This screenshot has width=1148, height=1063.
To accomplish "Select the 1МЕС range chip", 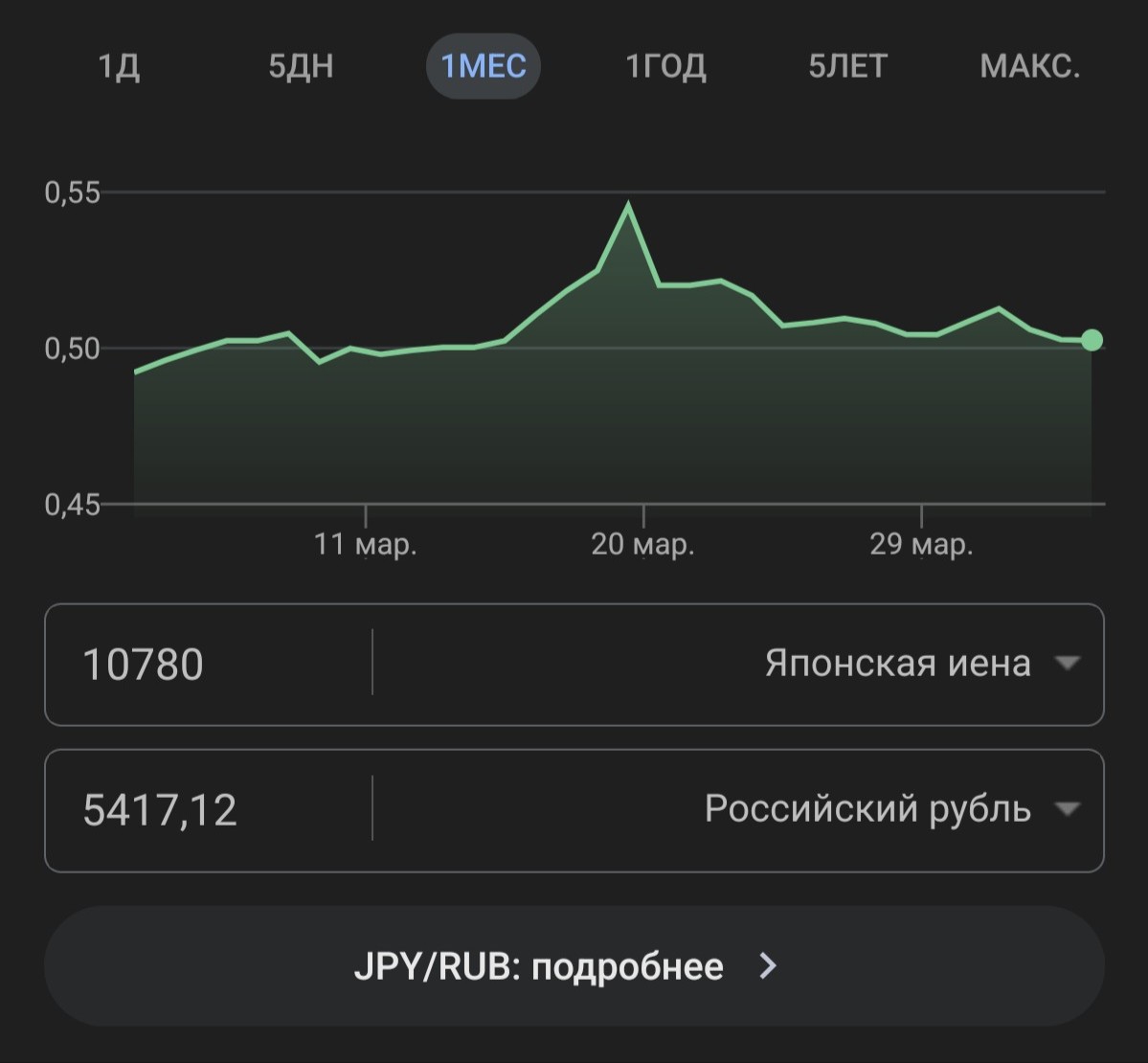I will [x=484, y=67].
